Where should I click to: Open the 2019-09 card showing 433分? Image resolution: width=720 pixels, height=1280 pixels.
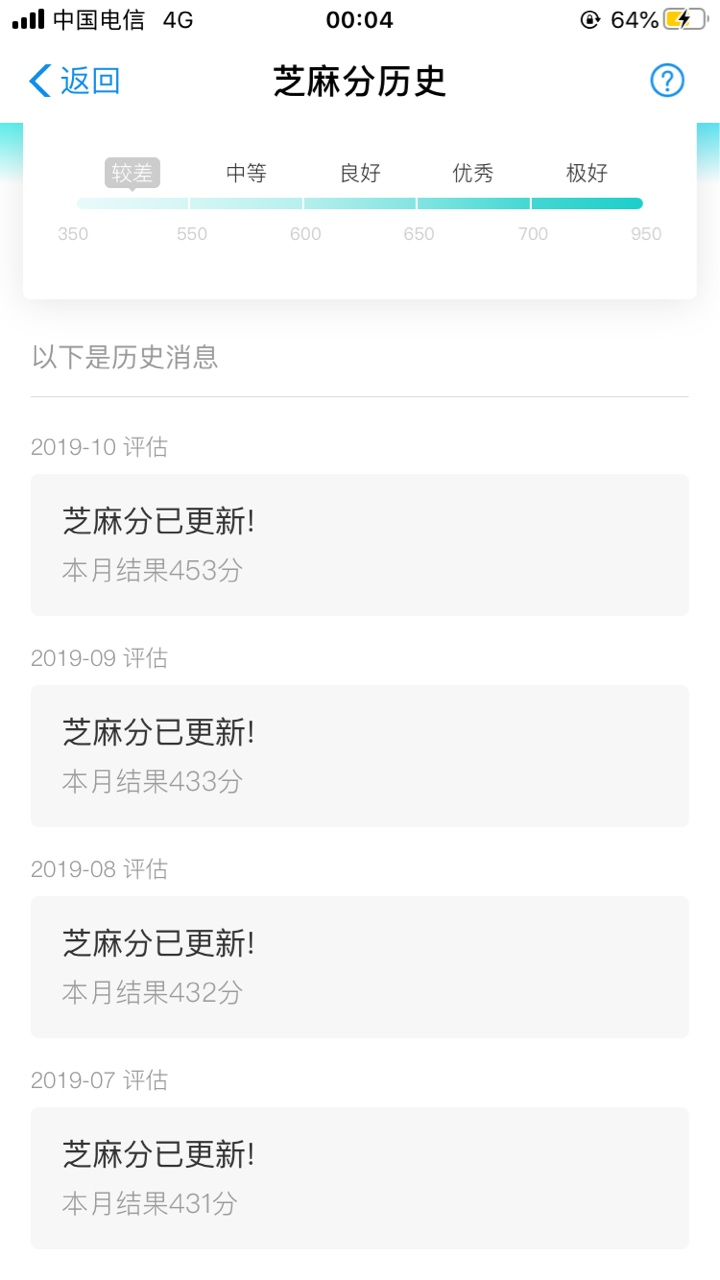[x=360, y=756]
